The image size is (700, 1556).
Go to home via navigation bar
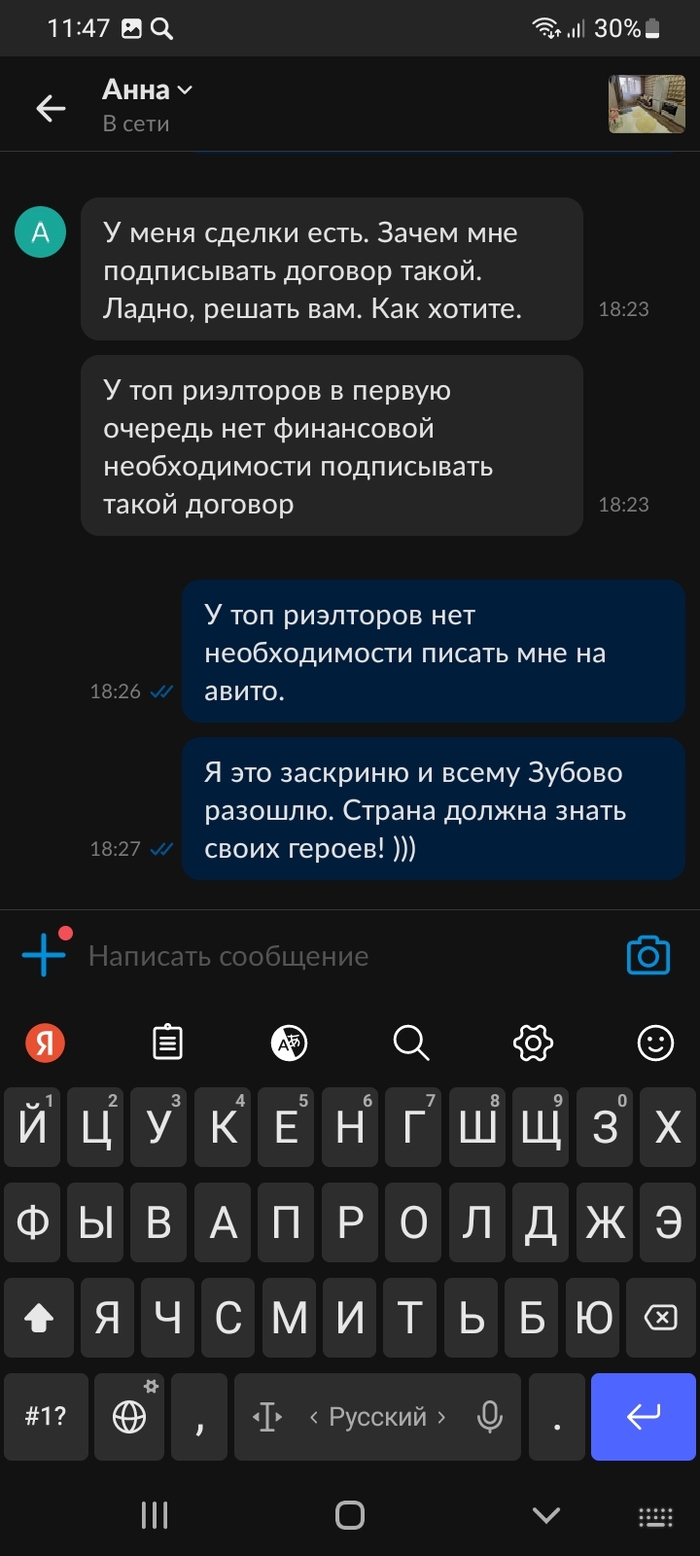(350, 1515)
